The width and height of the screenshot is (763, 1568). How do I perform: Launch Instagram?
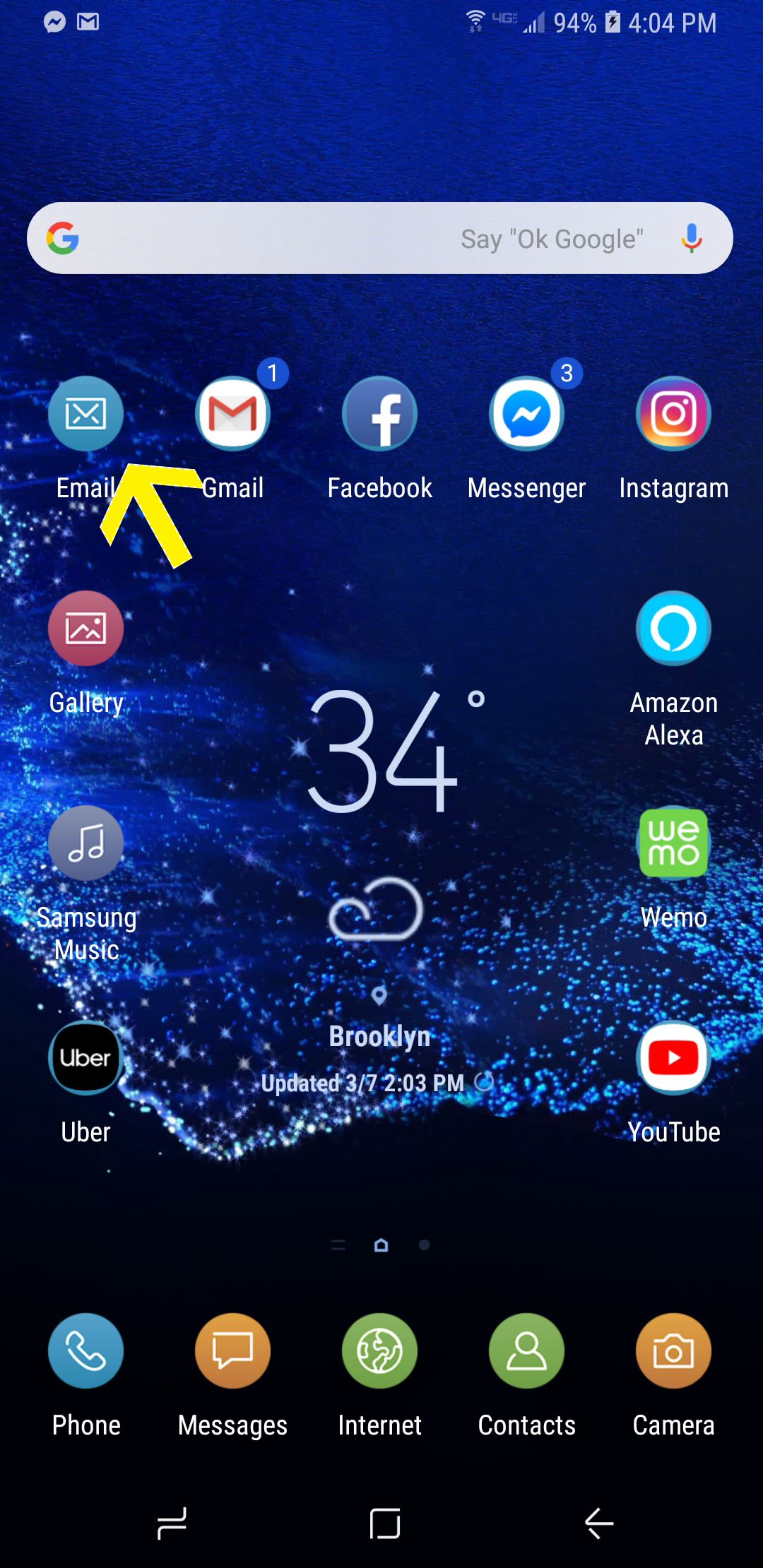click(x=673, y=413)
